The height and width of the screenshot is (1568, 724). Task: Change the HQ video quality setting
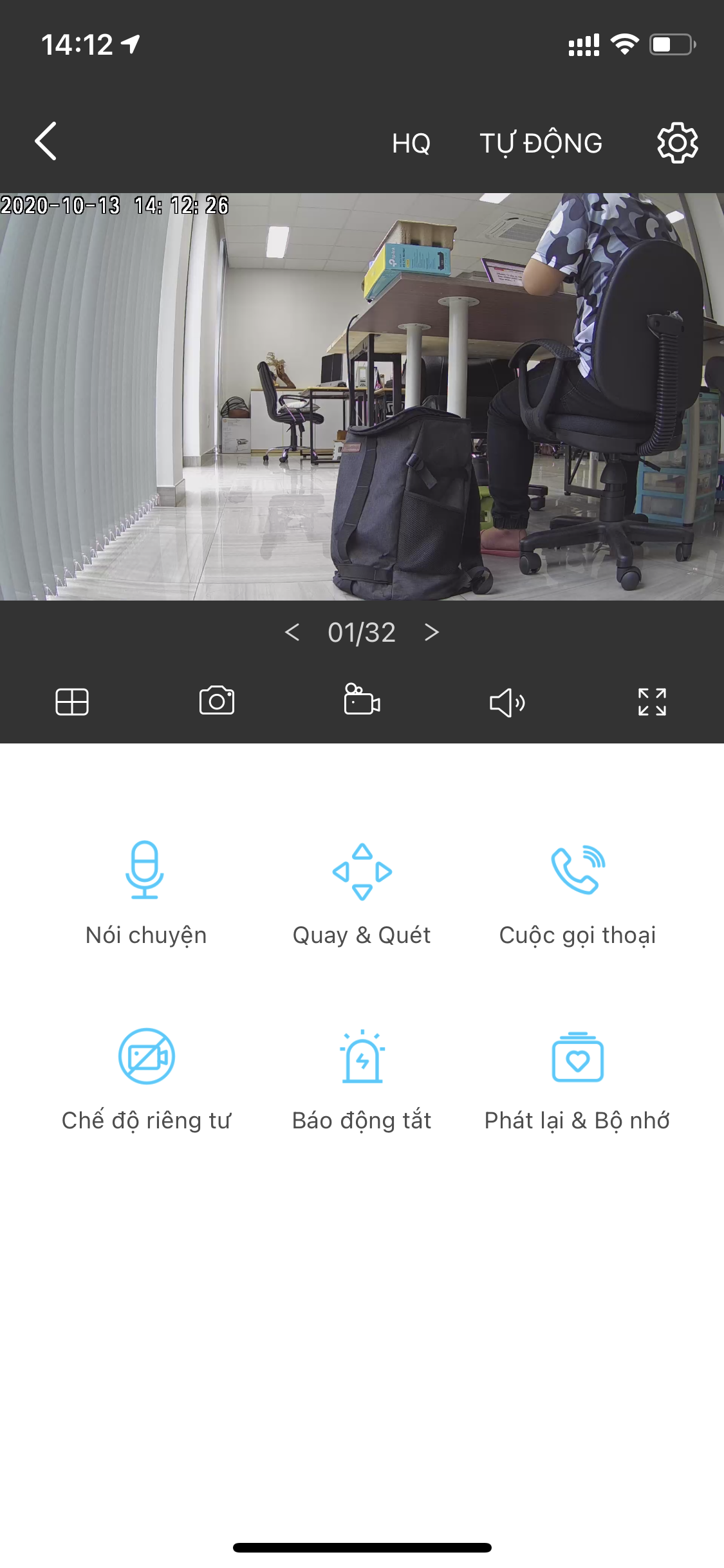(x=411, y=143)
